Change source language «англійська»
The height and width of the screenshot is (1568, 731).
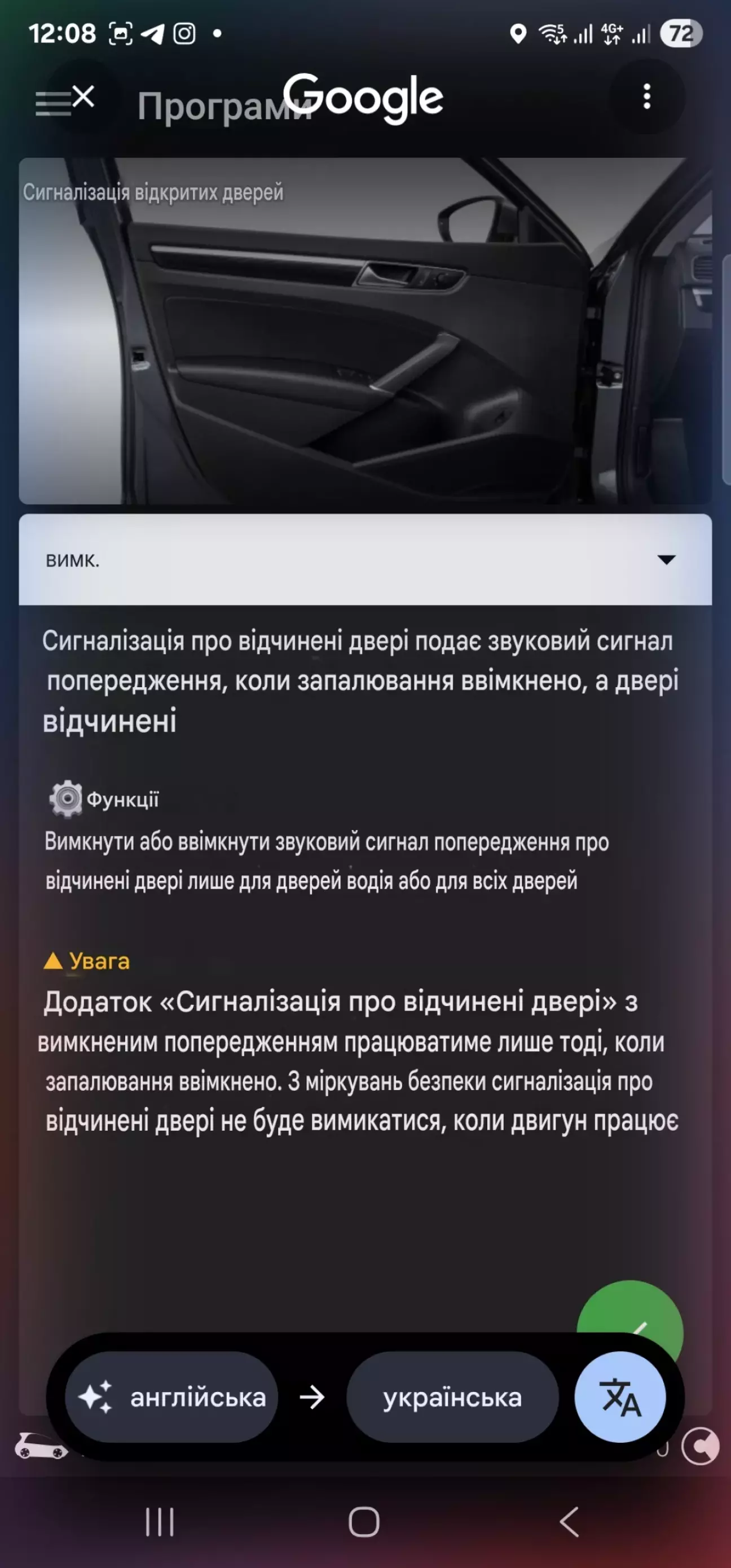click(x=172, y=1398)
